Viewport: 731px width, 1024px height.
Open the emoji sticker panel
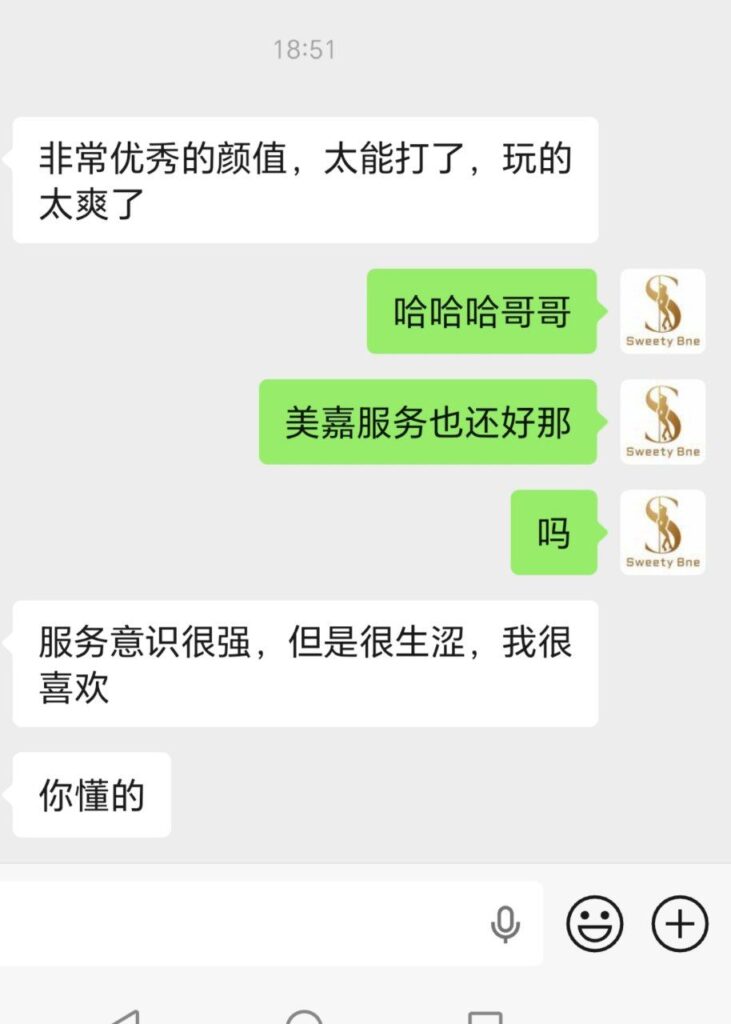595,923
